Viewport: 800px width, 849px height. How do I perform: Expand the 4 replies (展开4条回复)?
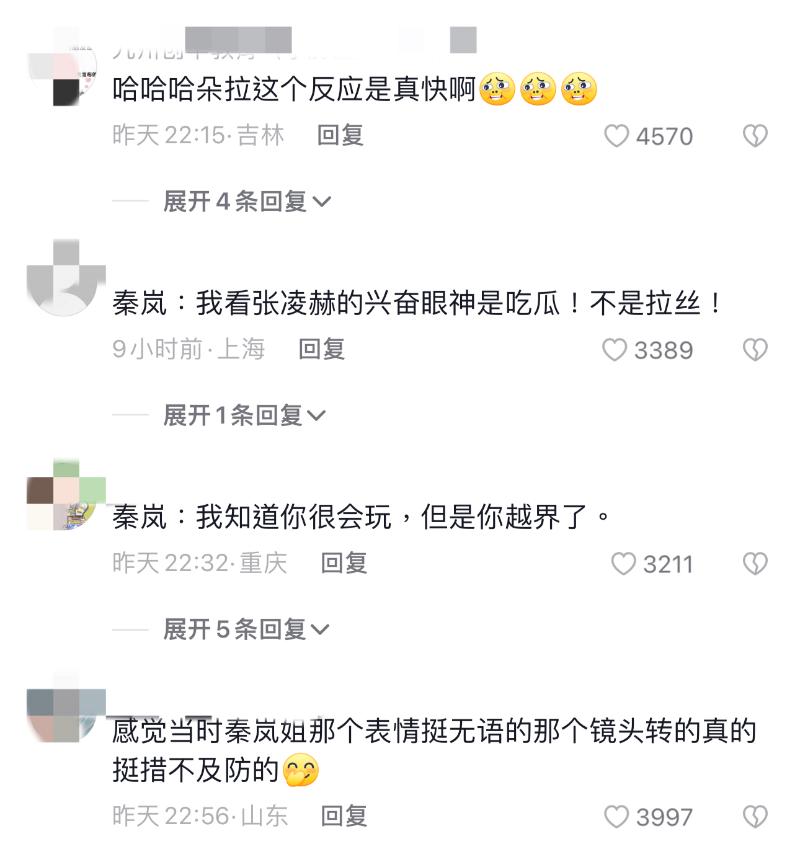coord(246,201)
